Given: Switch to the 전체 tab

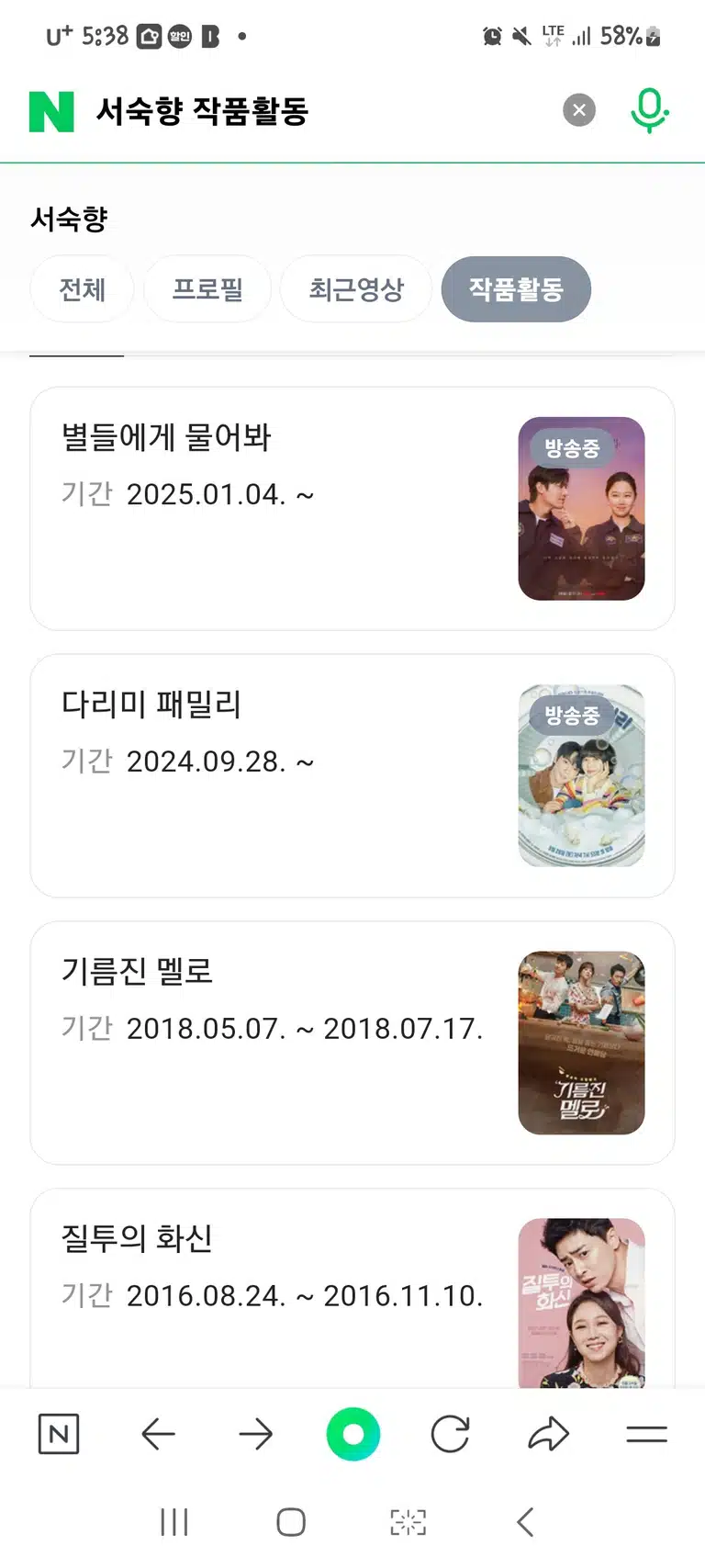Looking at the screenshot, I should click(83, 289).
